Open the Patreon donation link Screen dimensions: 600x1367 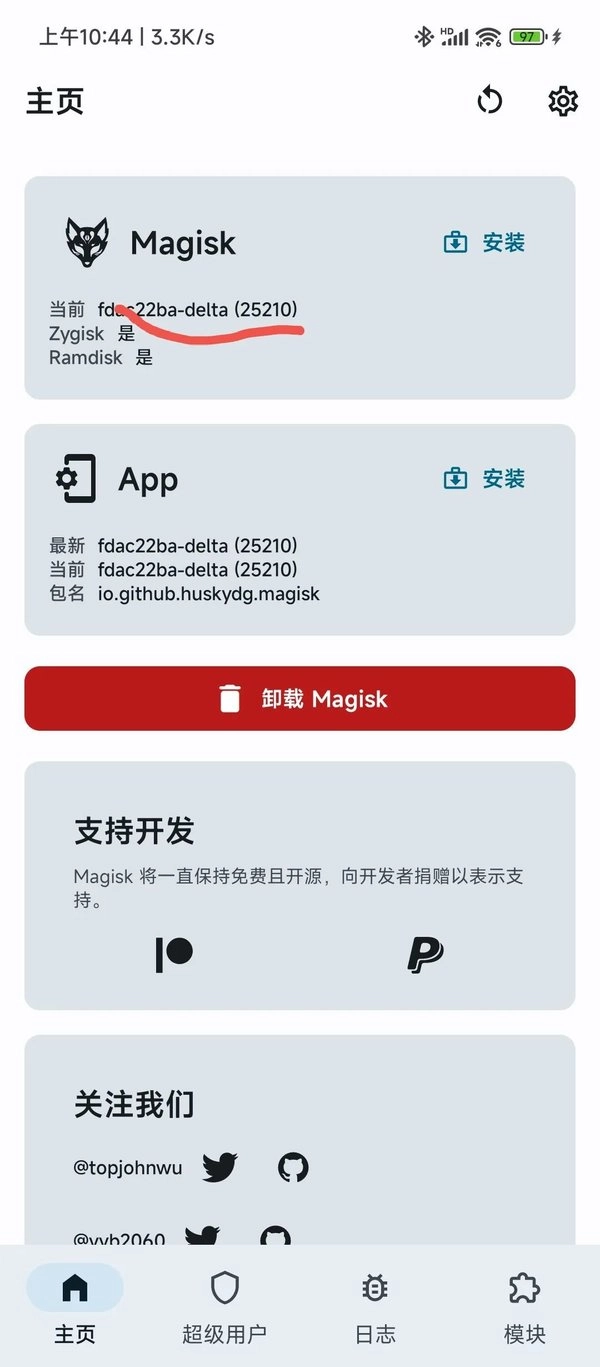(174, 955)
